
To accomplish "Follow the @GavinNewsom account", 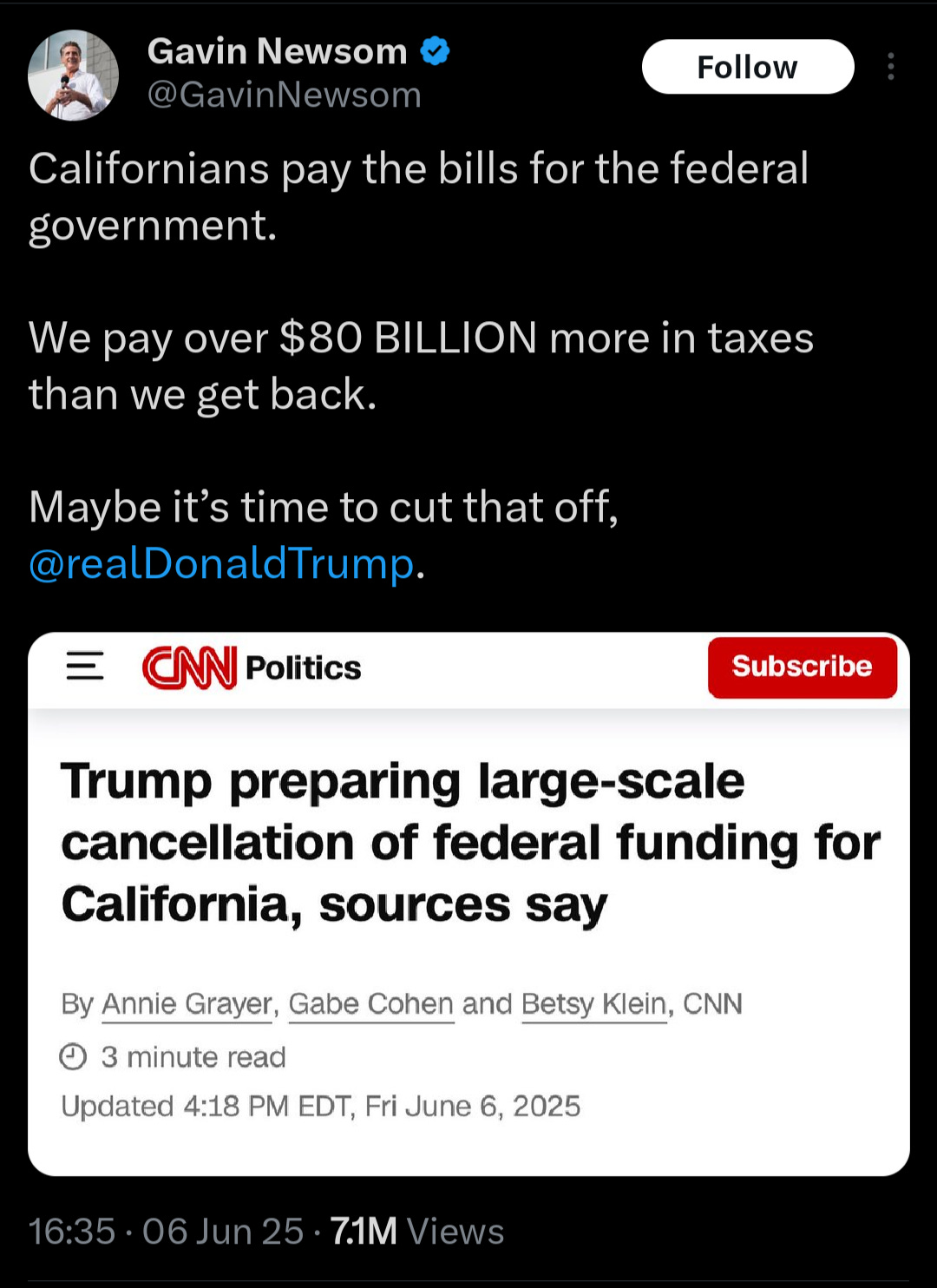I will click(x=747, y=67).
